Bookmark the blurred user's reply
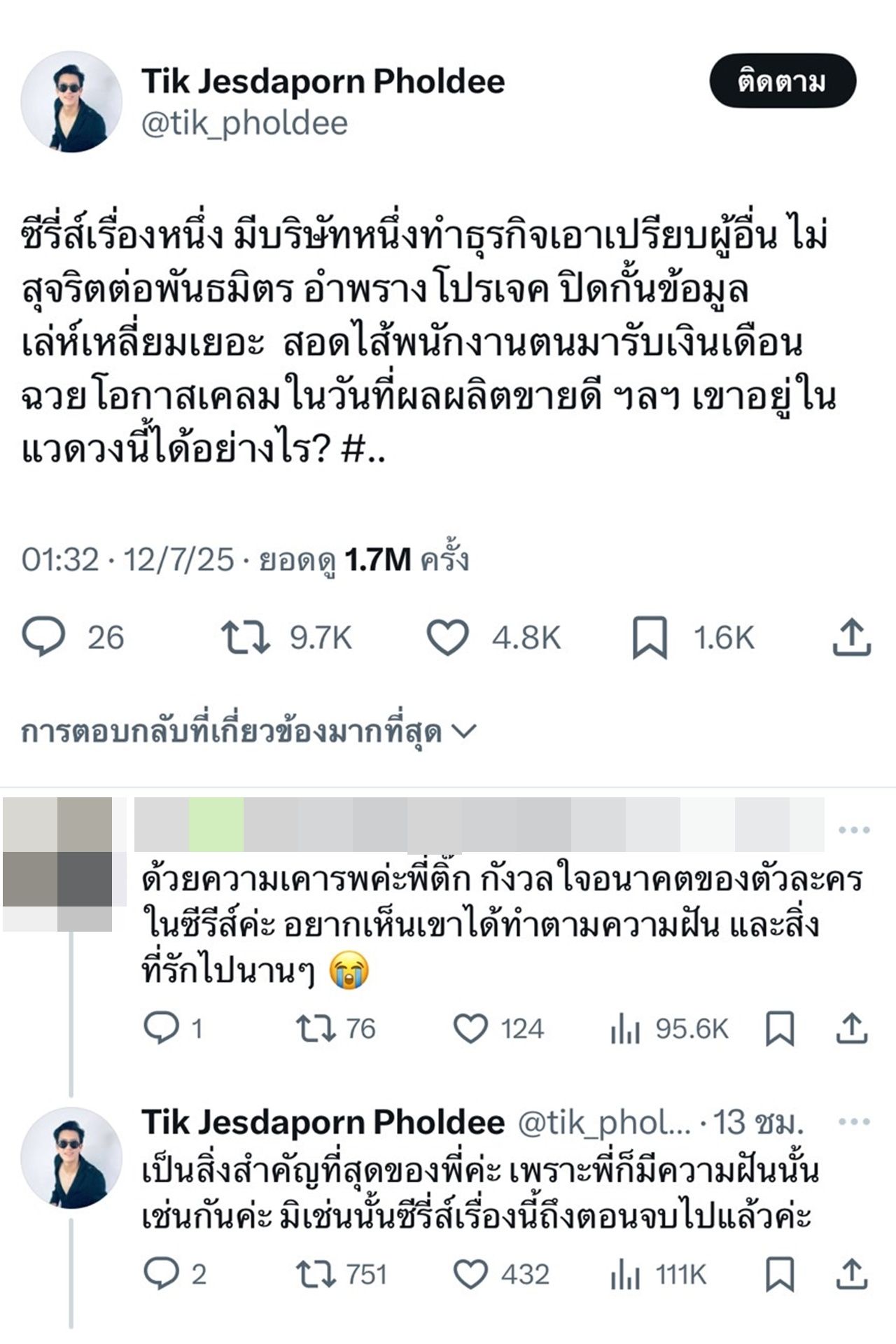Screen dimensions: 896x1344 point(779,1029)
